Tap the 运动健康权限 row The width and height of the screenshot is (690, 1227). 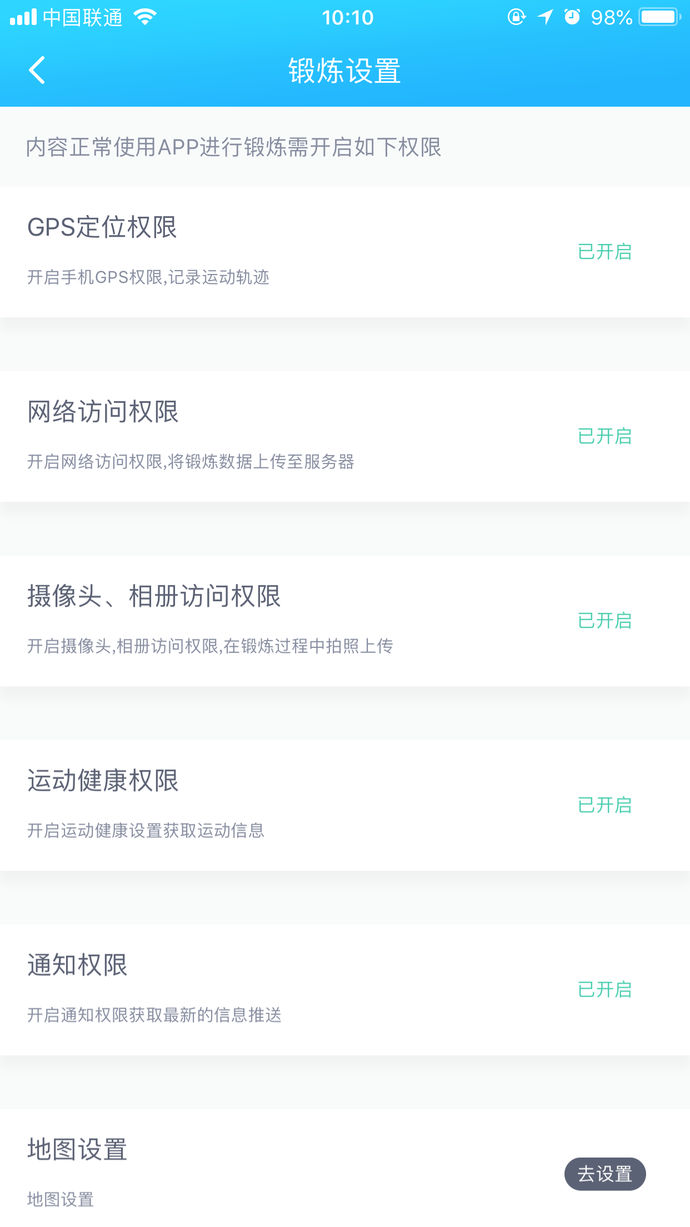click(344, 805)
